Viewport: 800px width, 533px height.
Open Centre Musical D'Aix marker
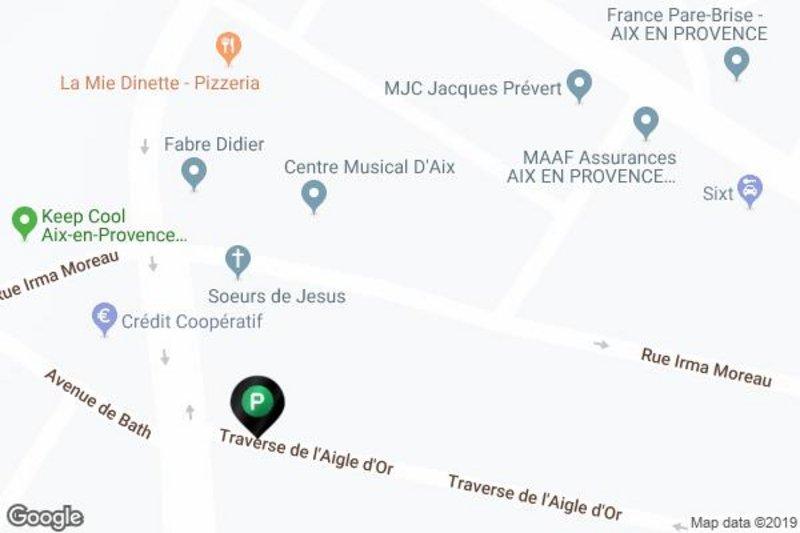[315, 194]
